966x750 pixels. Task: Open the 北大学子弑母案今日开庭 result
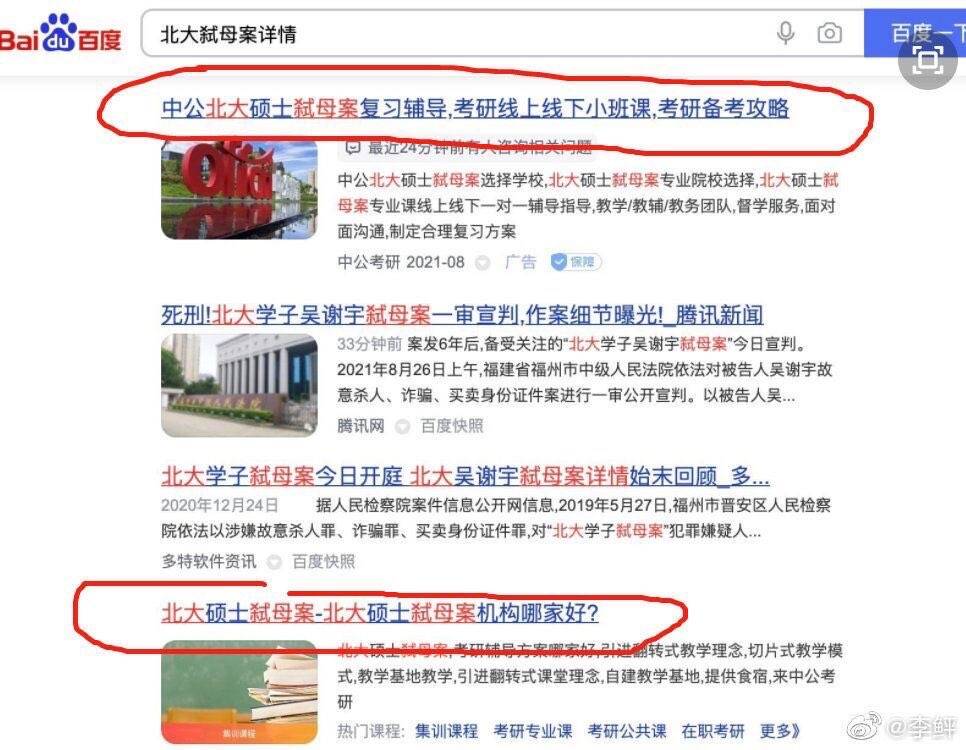[x=465, y=475]
